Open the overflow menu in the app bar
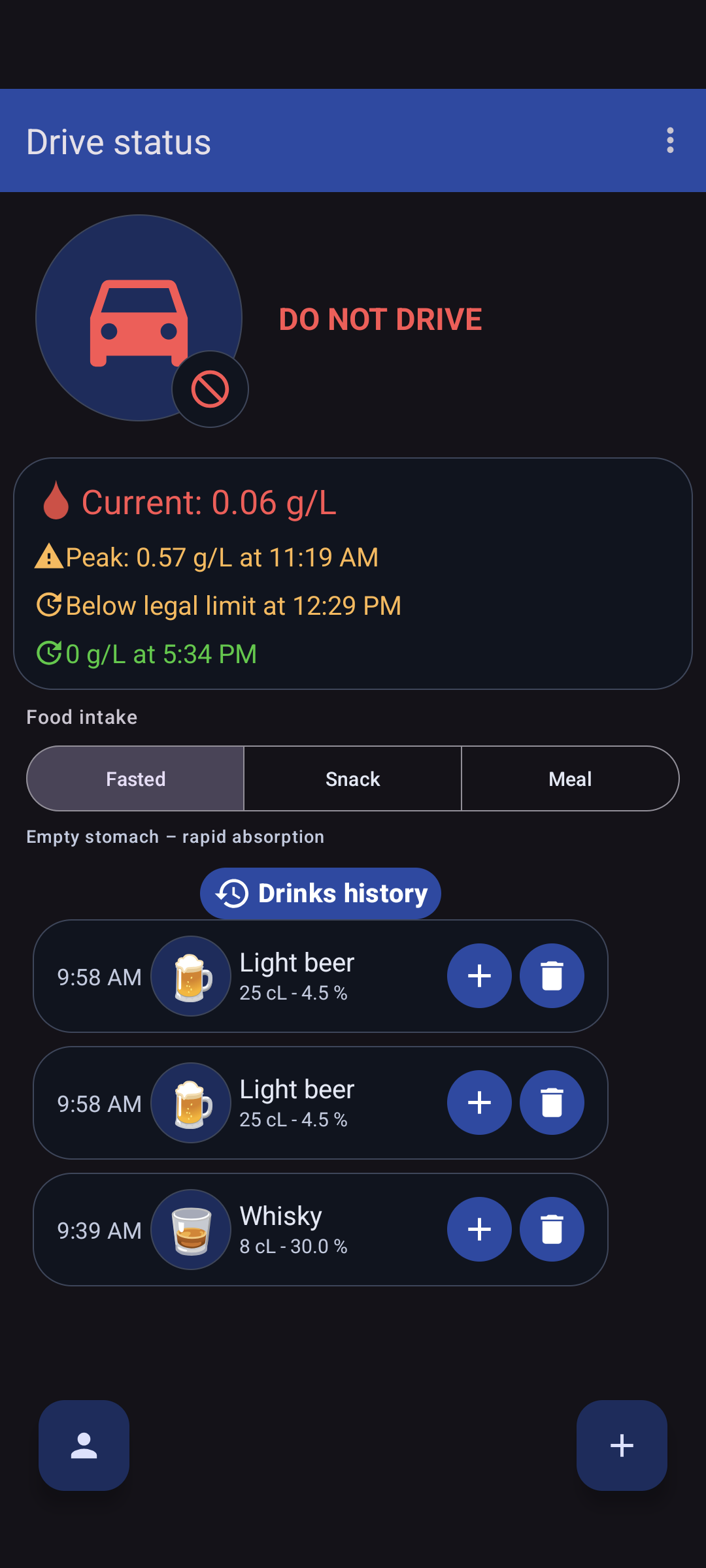 [670, 140]
